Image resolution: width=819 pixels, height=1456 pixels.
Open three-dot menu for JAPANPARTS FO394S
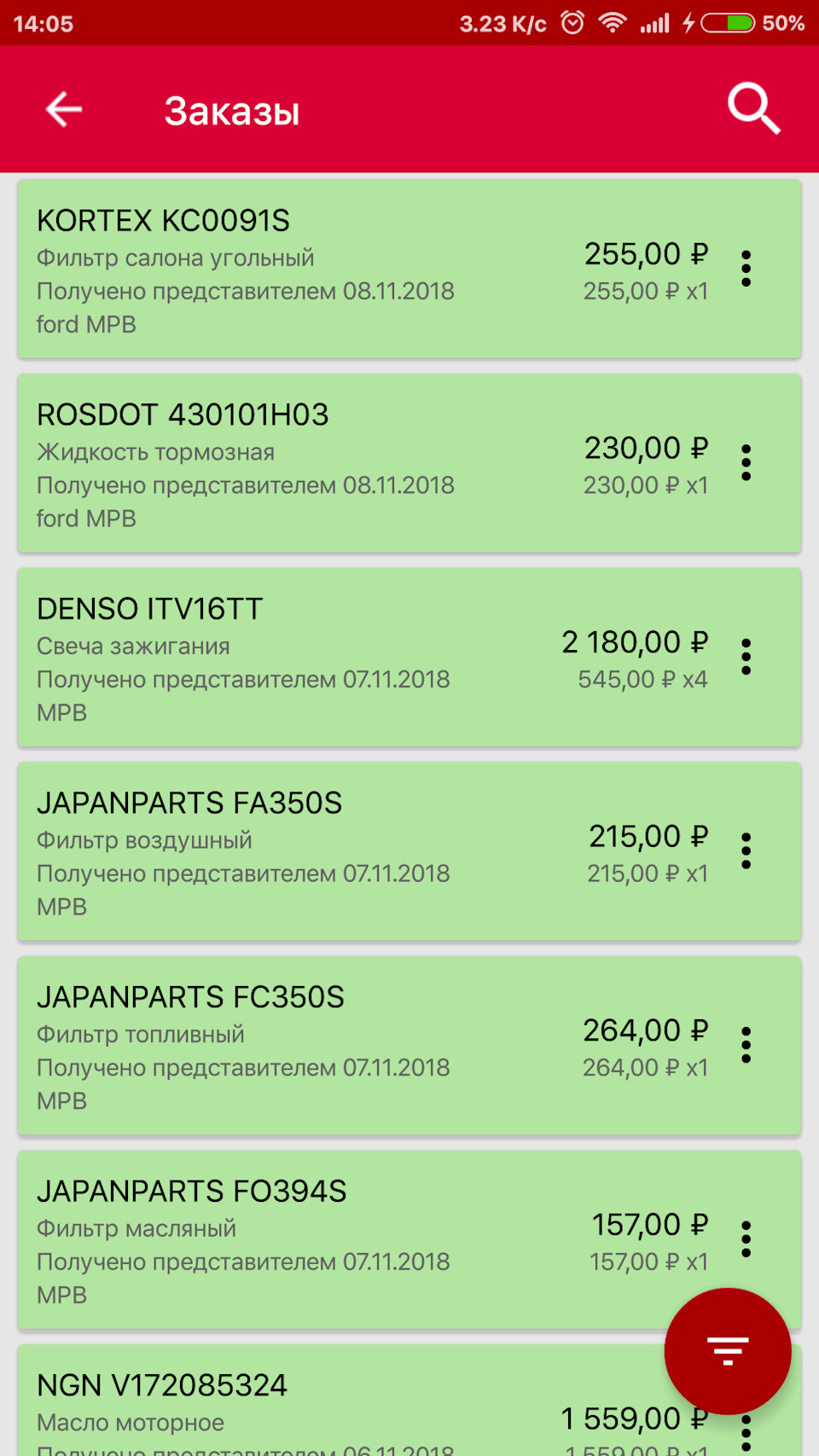pyautogui.click(x=746, y=1239)
